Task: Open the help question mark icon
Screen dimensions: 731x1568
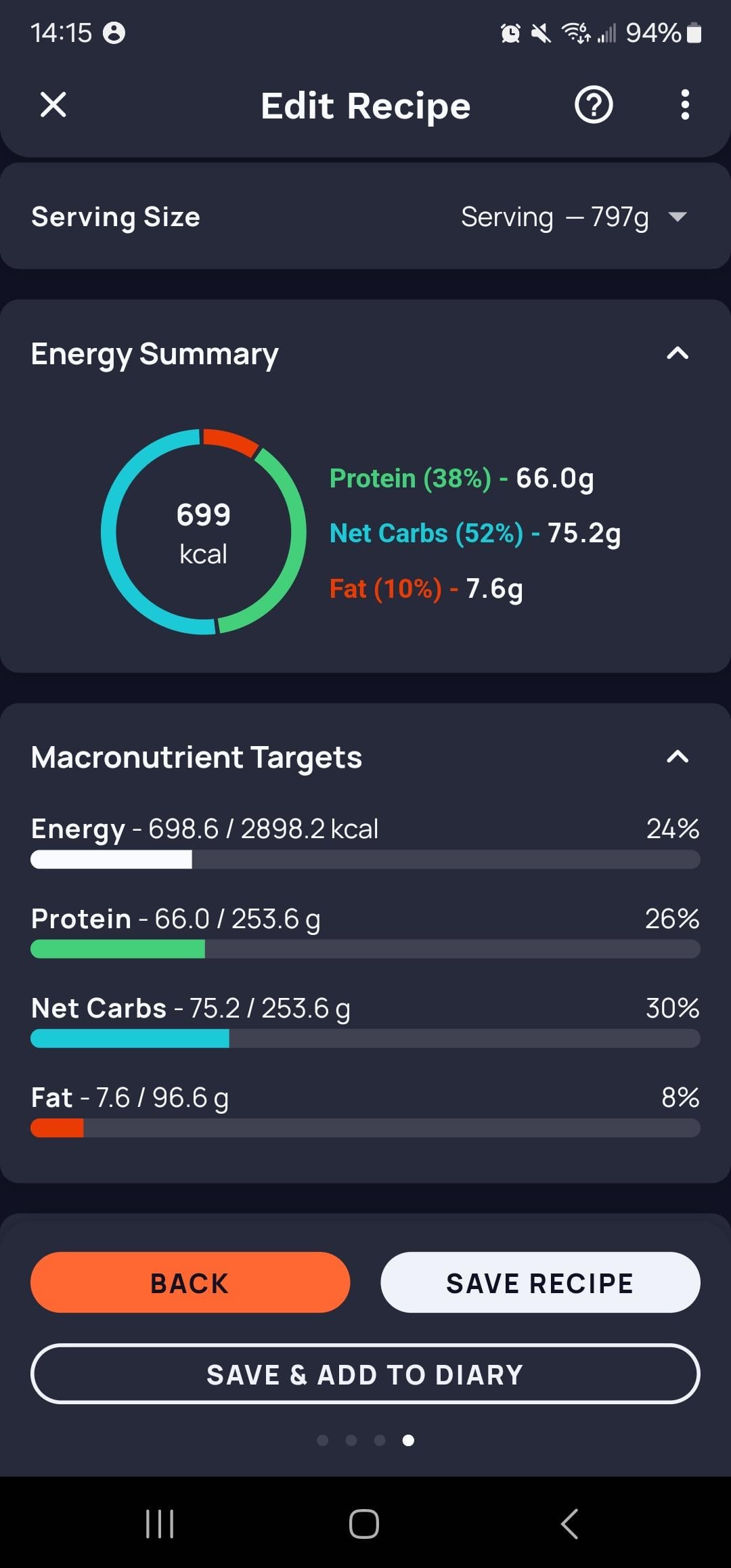Action: coord(594,105)
